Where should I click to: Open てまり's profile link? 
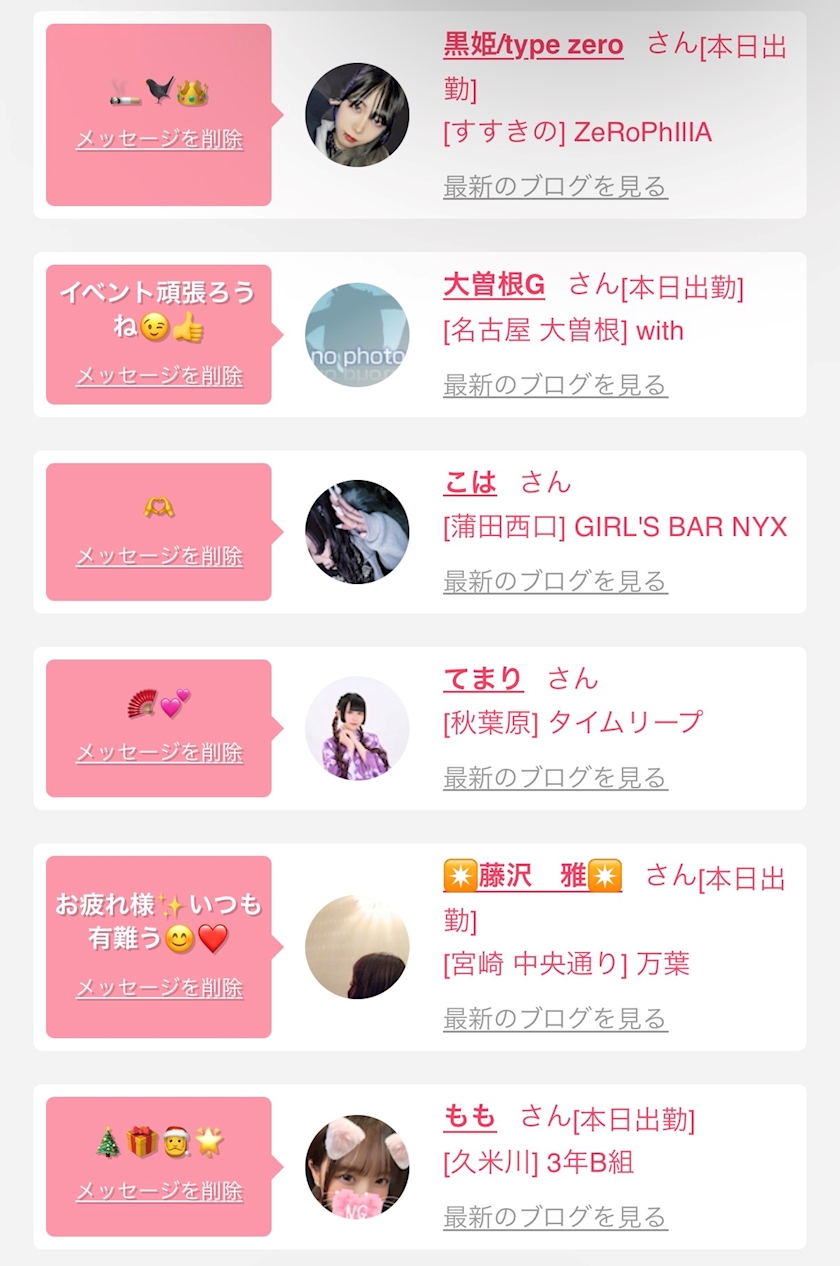pyautogui.click(x=483, y=679)
